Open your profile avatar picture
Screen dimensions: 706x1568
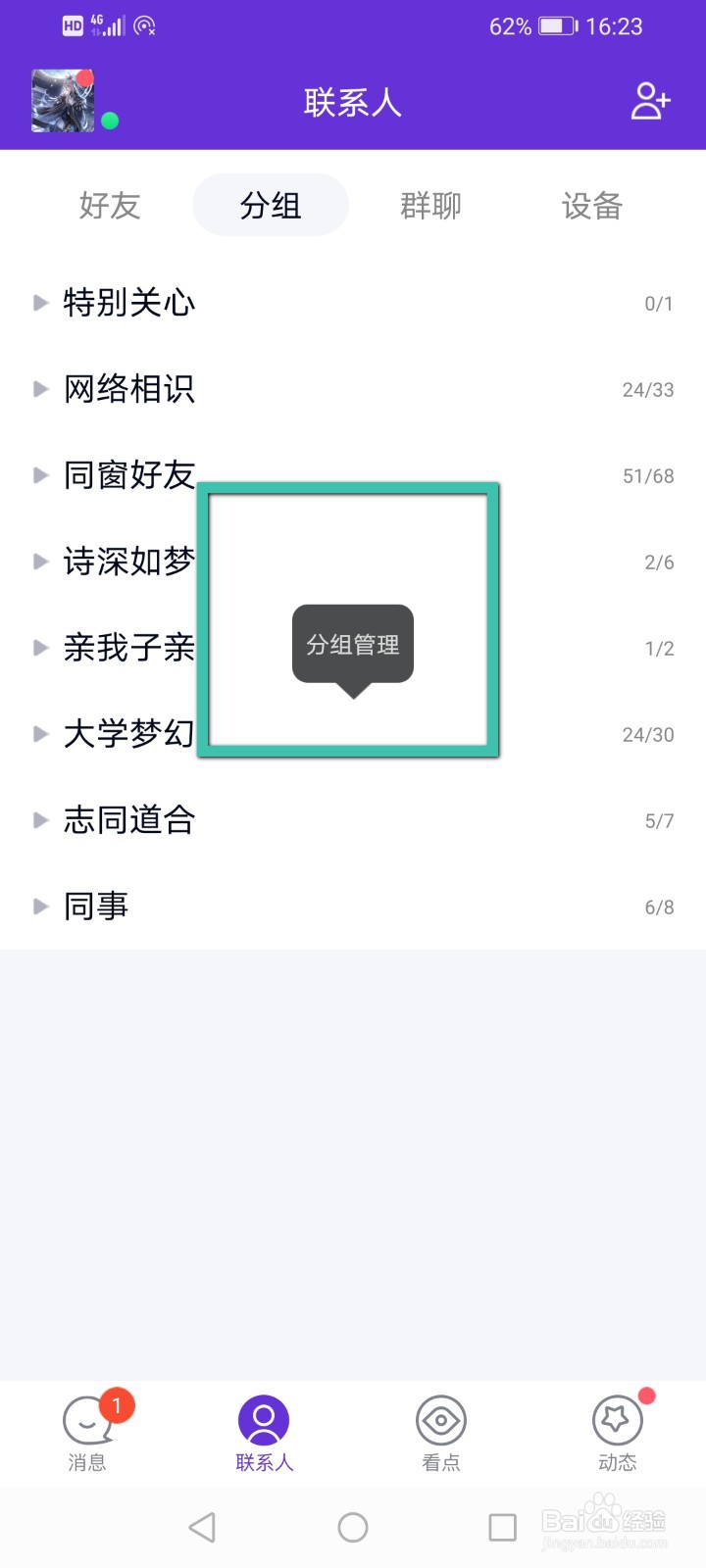coord(63,100)
